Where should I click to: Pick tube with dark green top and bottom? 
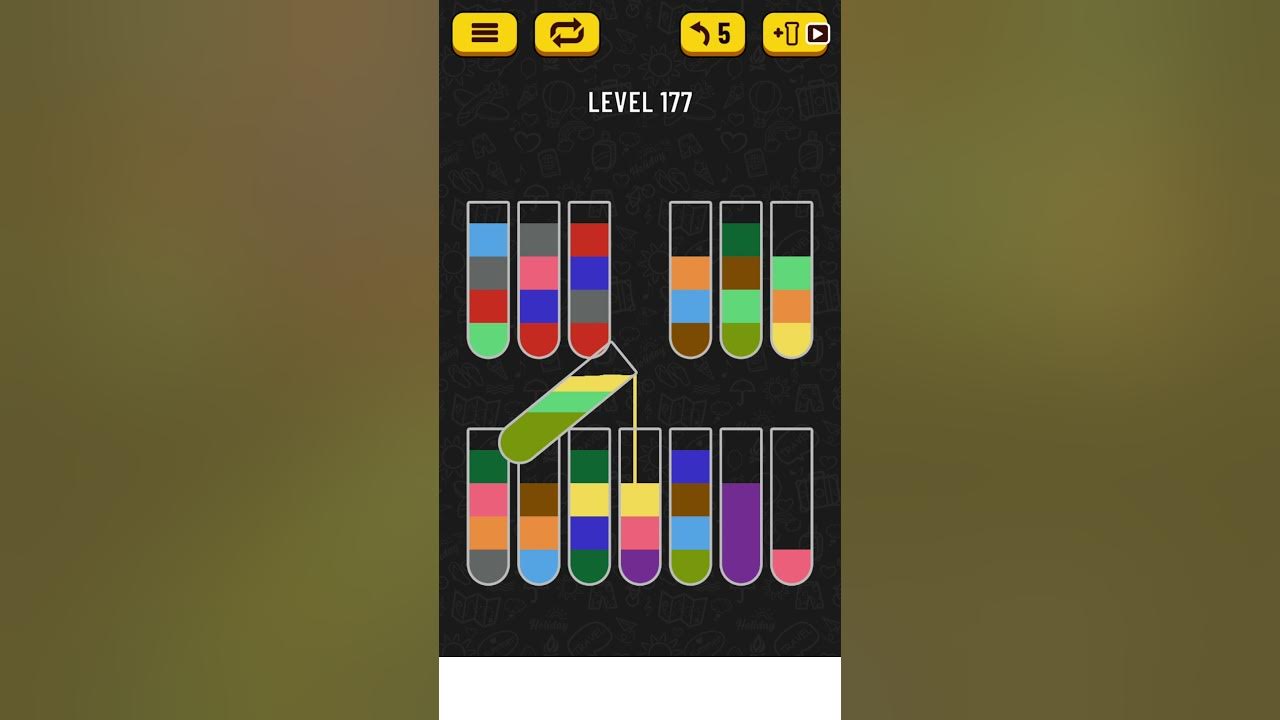(589, 506)
